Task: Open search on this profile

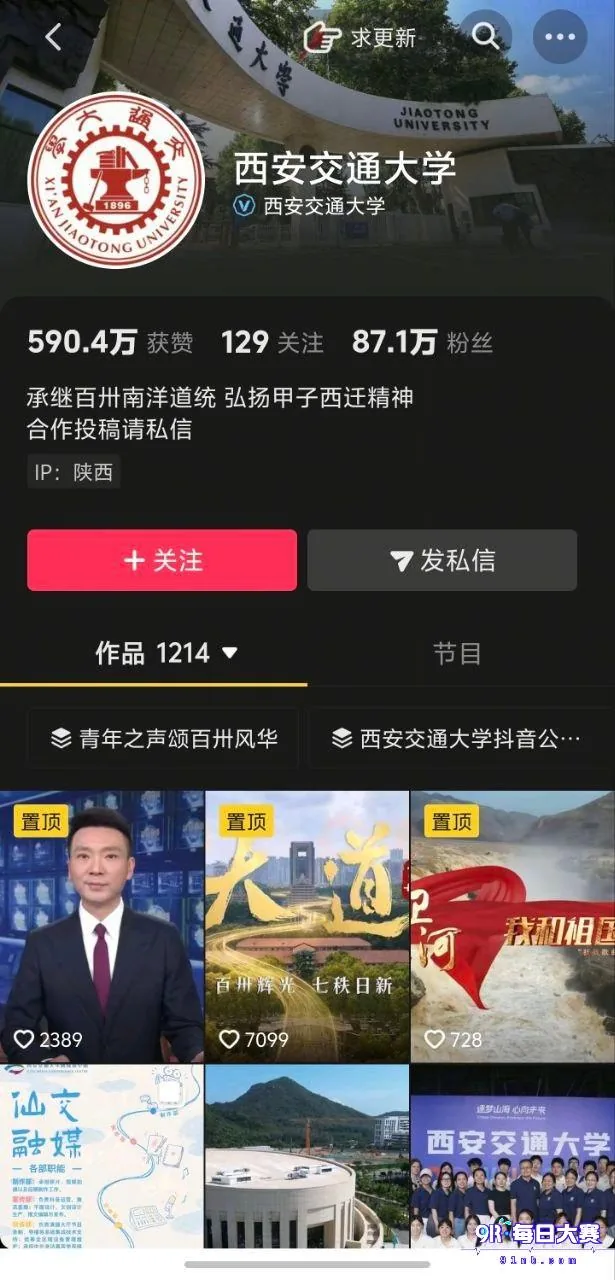Action: (485, 37)
